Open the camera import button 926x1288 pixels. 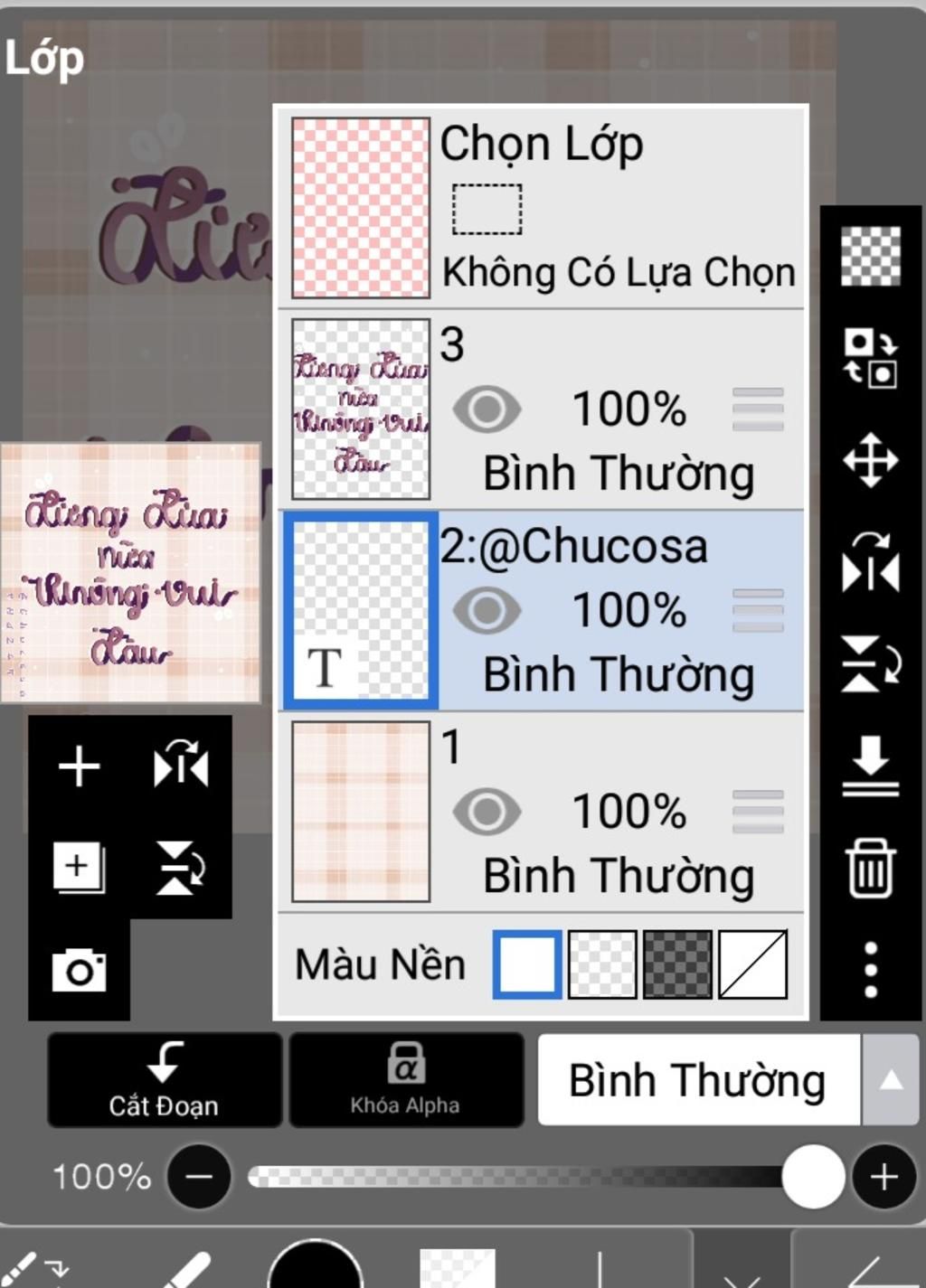[x=79, y=971]
